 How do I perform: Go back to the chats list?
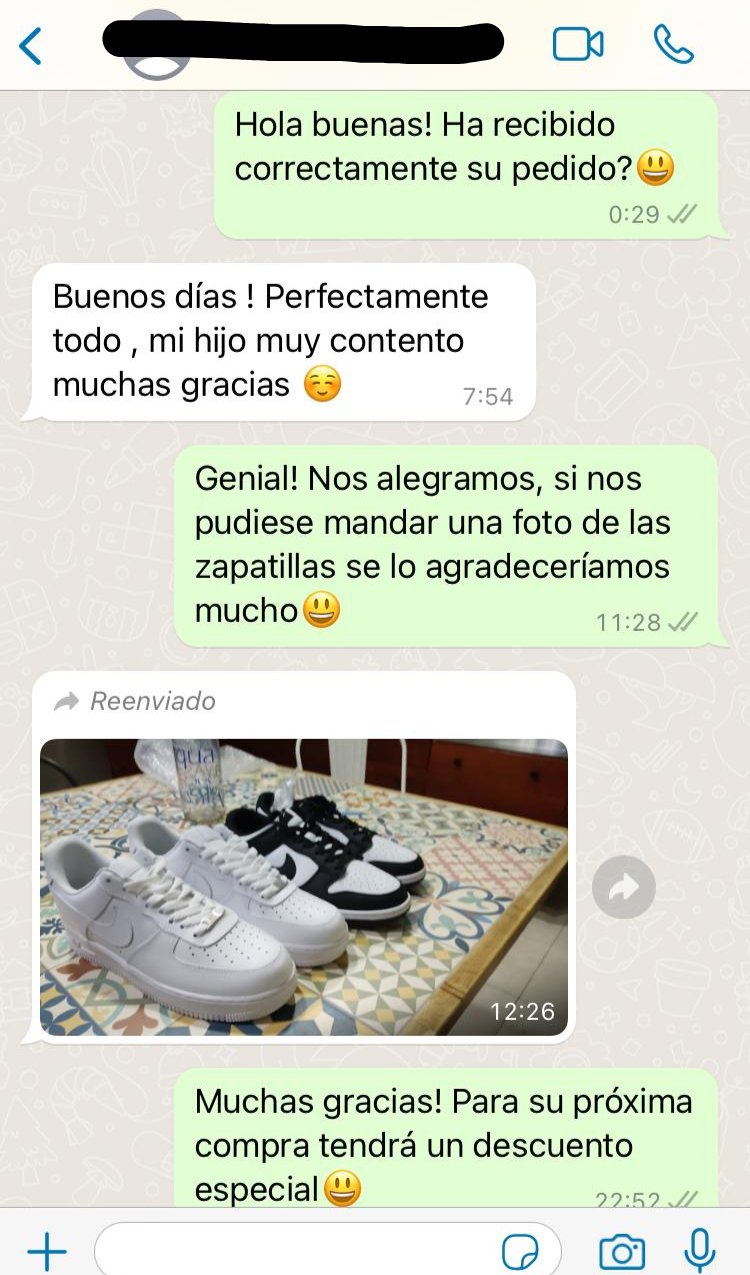32,43
